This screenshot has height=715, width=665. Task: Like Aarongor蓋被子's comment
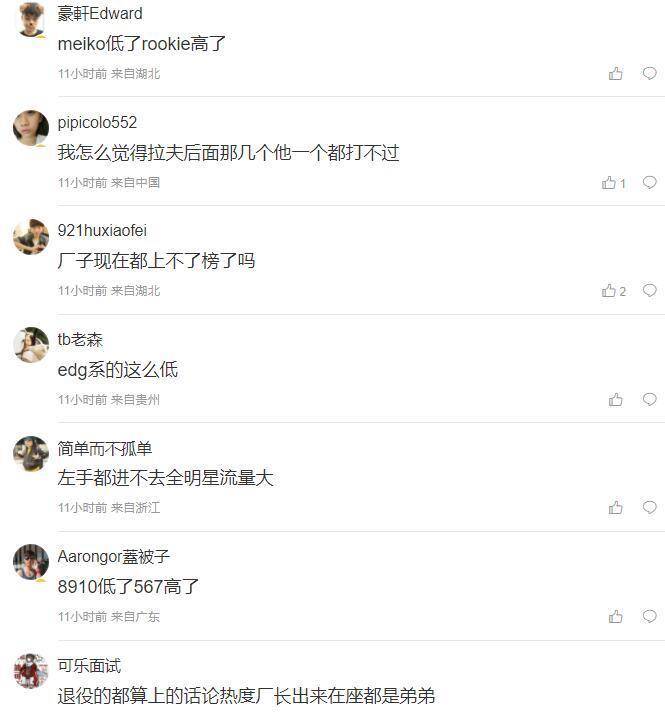pos(616,616)
